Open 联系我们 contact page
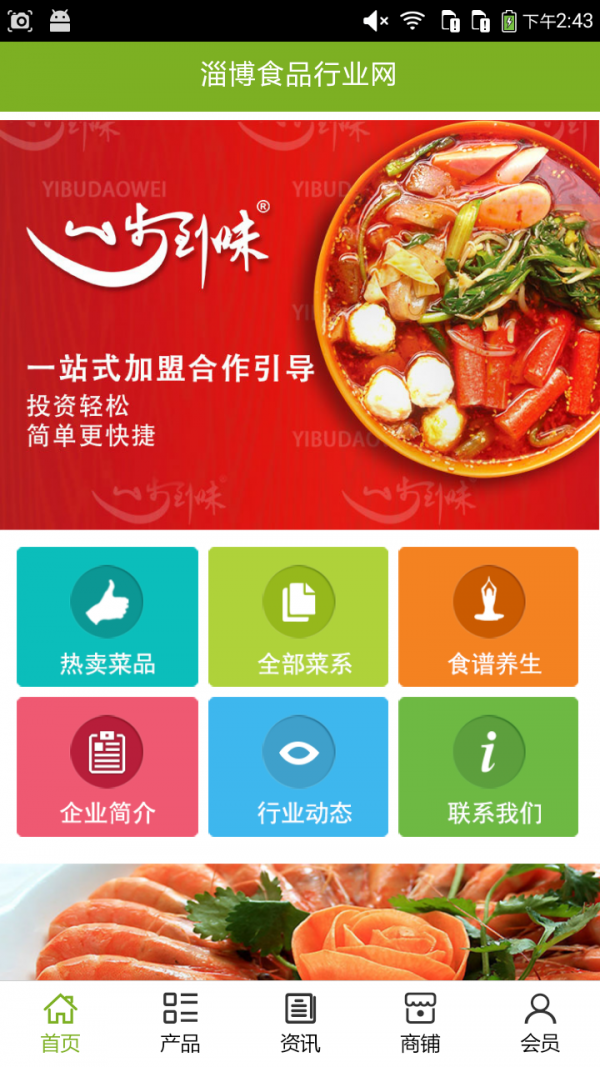Image resolution: width=600 pixels, height=1067 pixels. (x=488, y=767)
